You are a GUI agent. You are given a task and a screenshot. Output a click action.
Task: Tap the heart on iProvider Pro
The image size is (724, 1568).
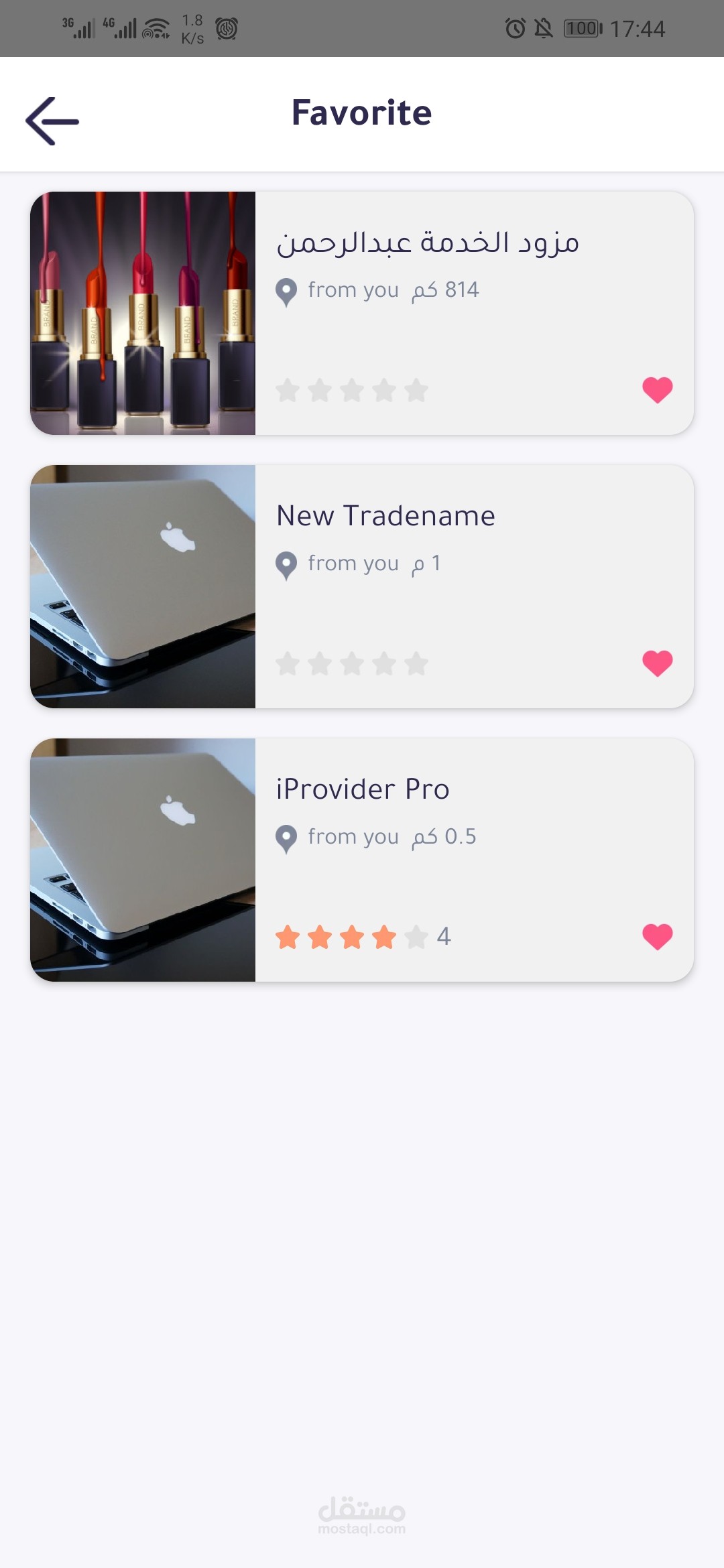(657, 936)
